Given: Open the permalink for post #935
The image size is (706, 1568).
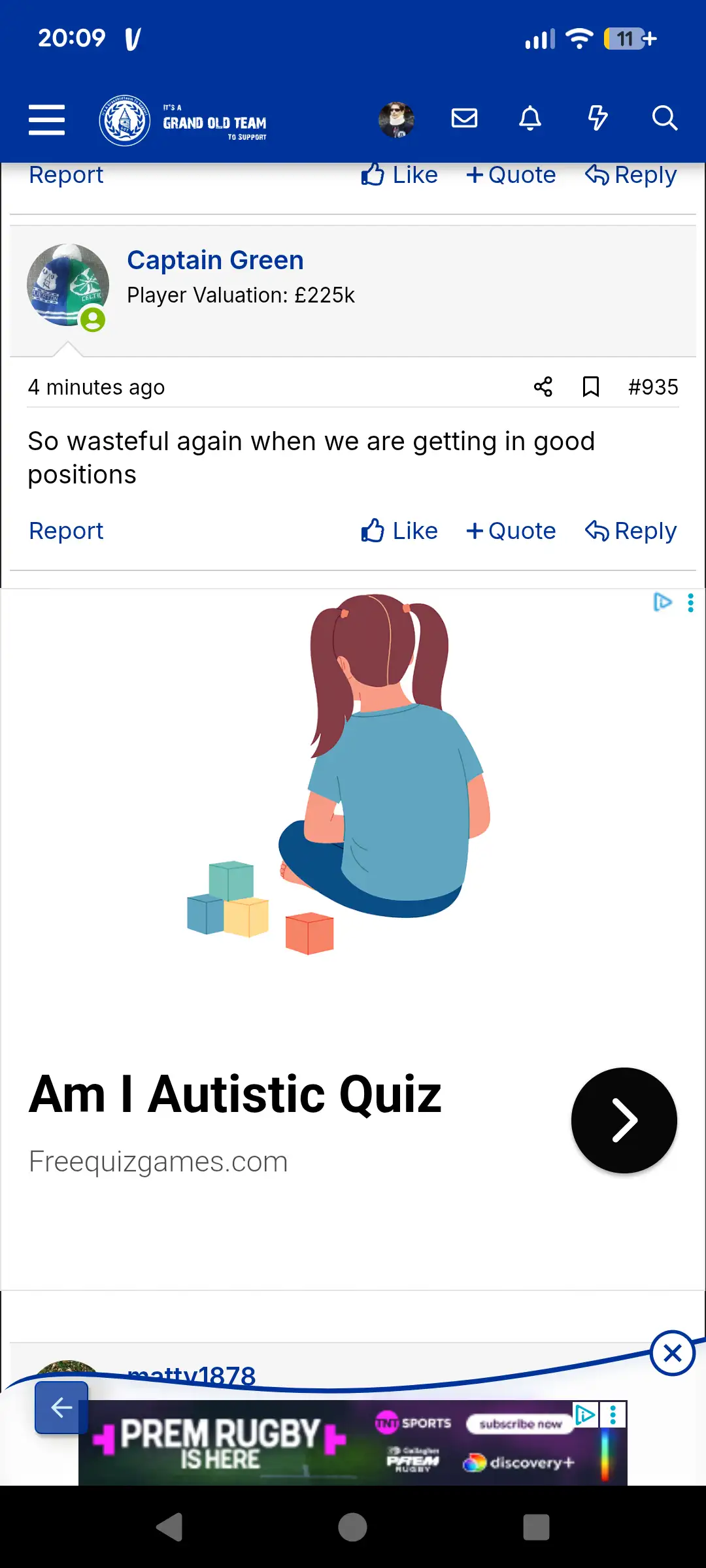Looking at the screenshot, I should coord(652,387).
